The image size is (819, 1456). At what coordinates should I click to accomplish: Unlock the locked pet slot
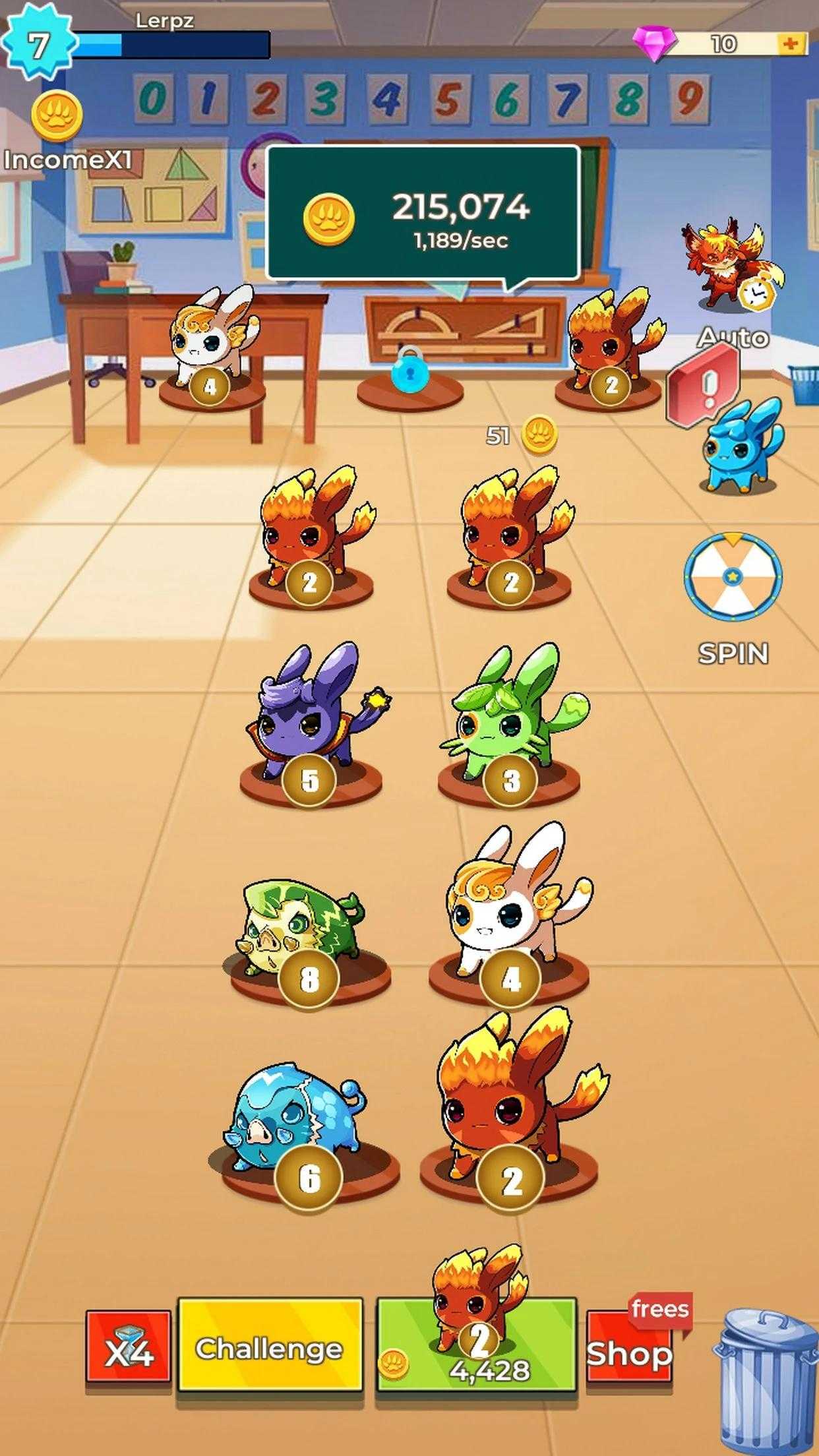[409, 368]
